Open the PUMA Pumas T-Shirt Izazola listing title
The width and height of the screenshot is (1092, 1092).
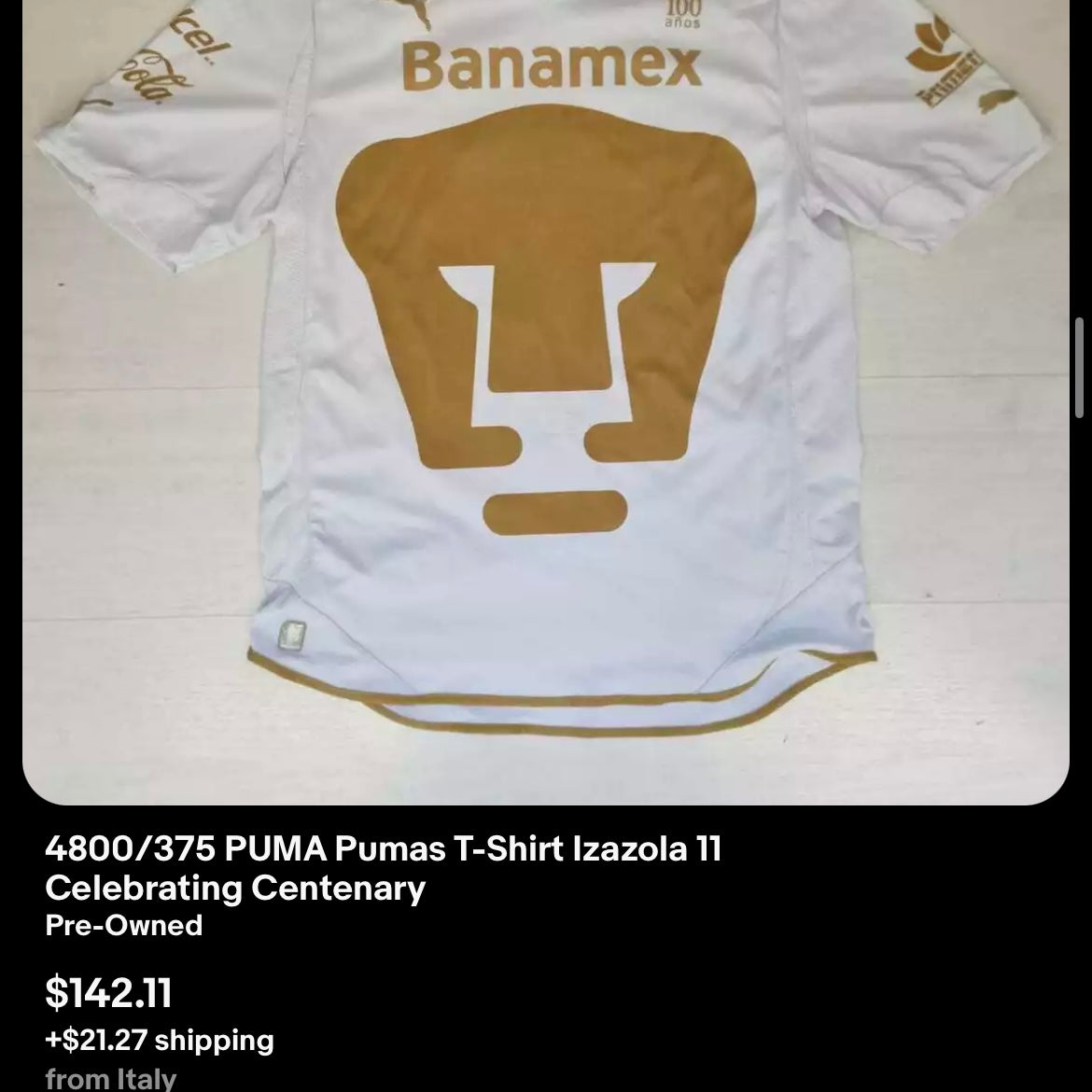pos(383,868)
